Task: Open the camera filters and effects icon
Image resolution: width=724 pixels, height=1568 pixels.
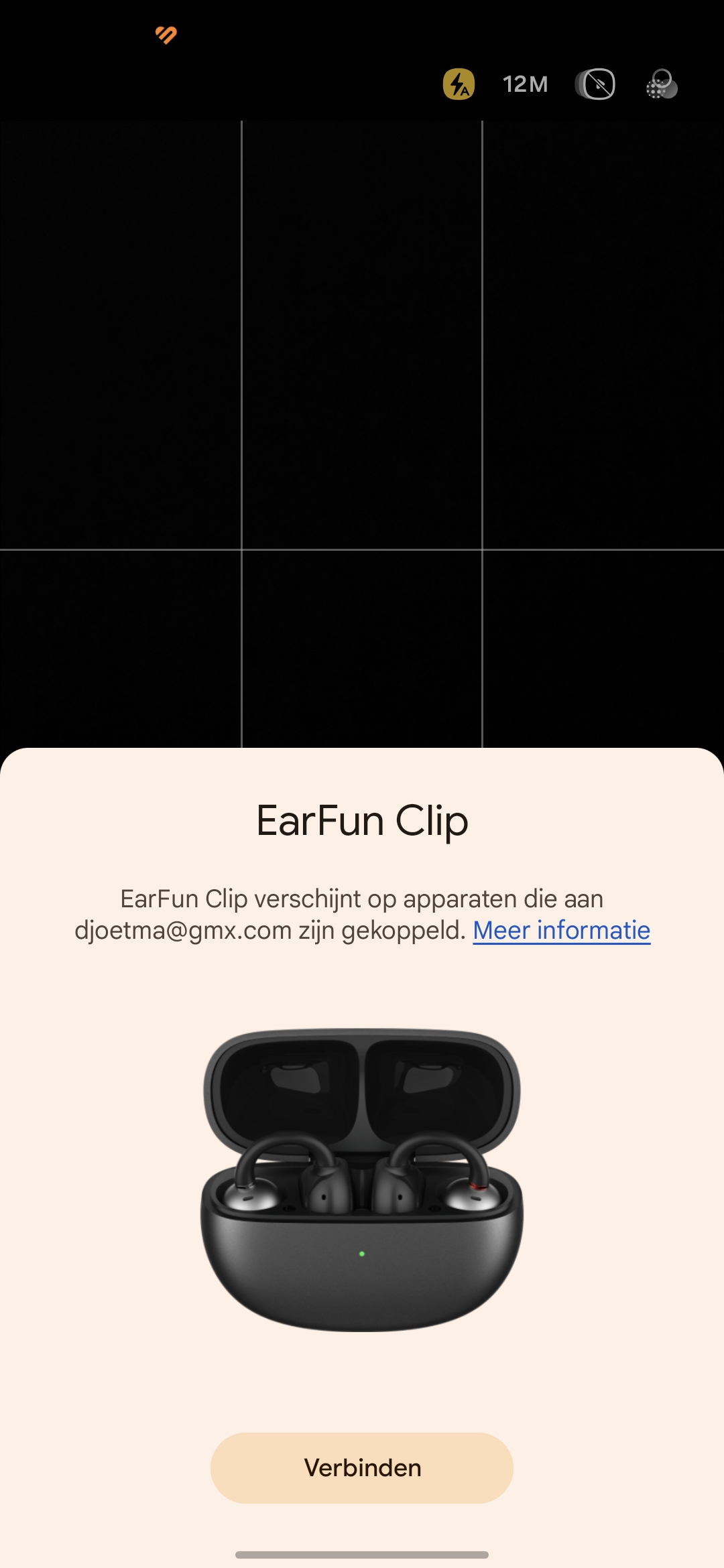Action: click(x=662, y=84)
